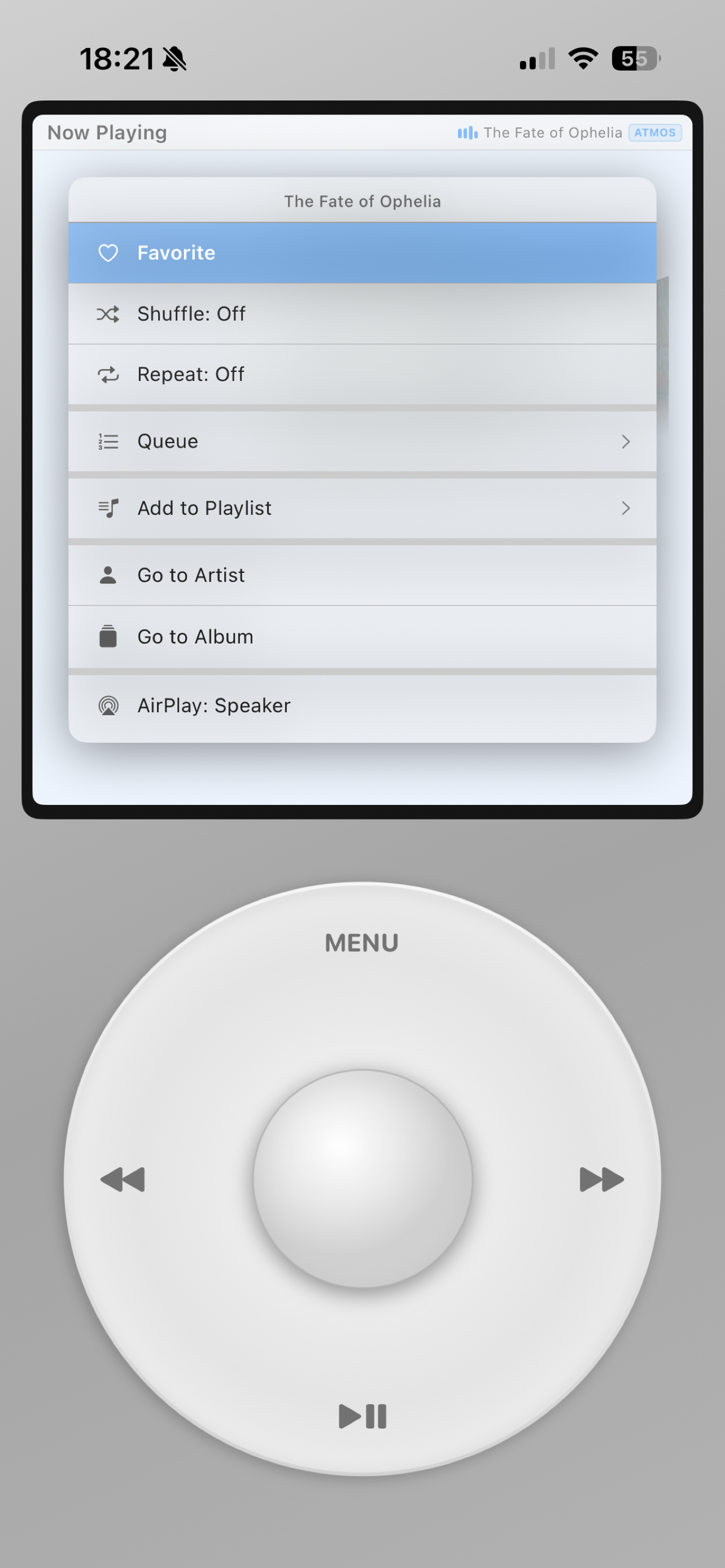Open the Add to Playlist chevron
This screenshot has height=1568, width=725.
click(x=626, y=508)
